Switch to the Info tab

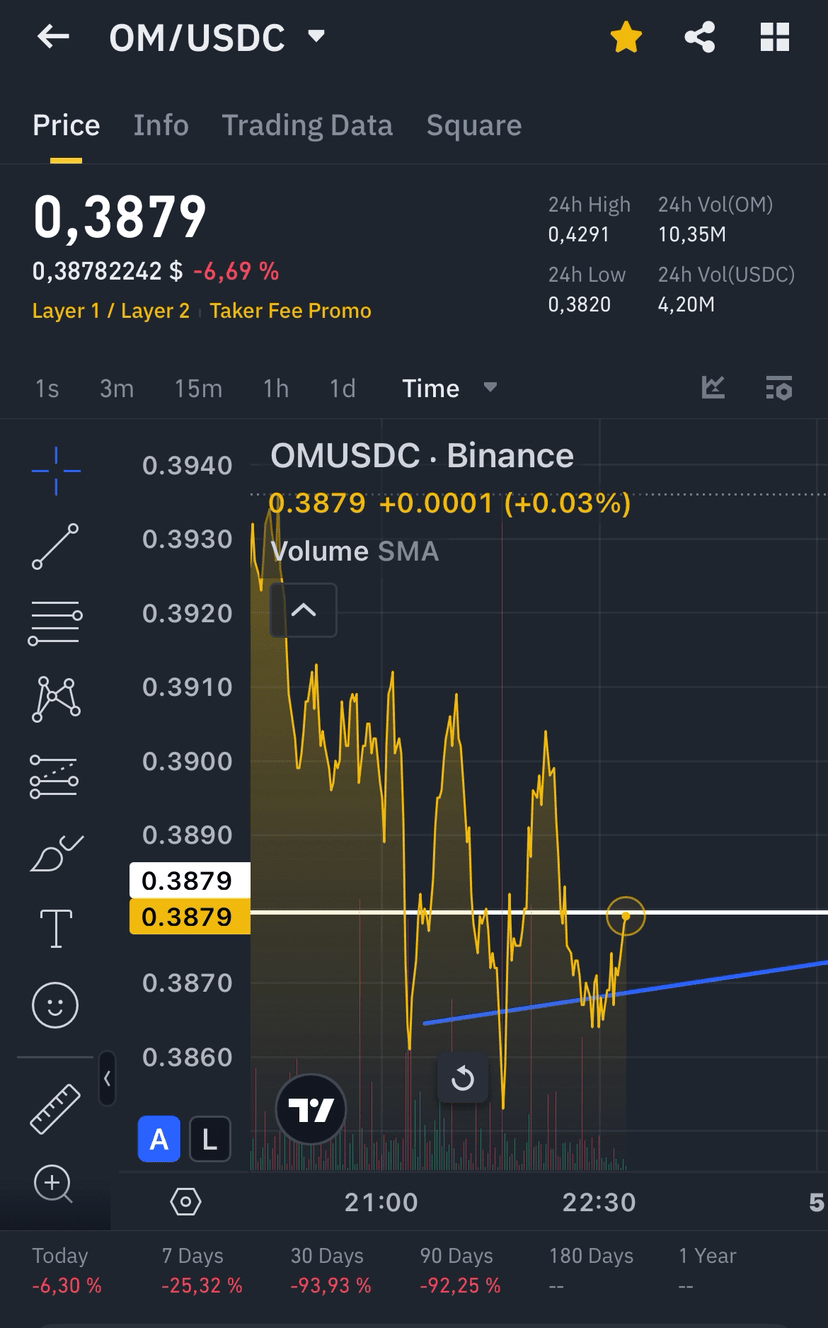tap(161, 125)
